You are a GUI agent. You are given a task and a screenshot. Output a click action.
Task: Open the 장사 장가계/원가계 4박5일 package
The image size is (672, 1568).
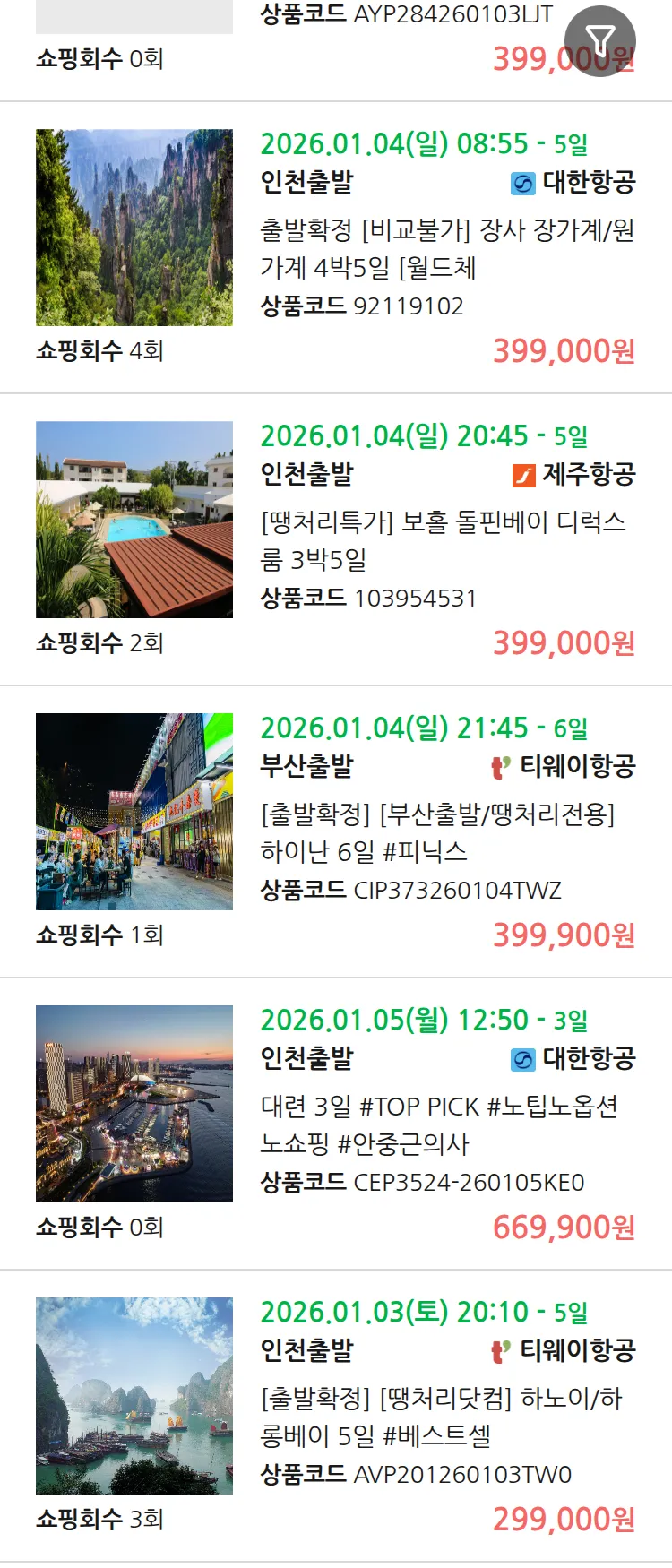[x=446, y=248]
